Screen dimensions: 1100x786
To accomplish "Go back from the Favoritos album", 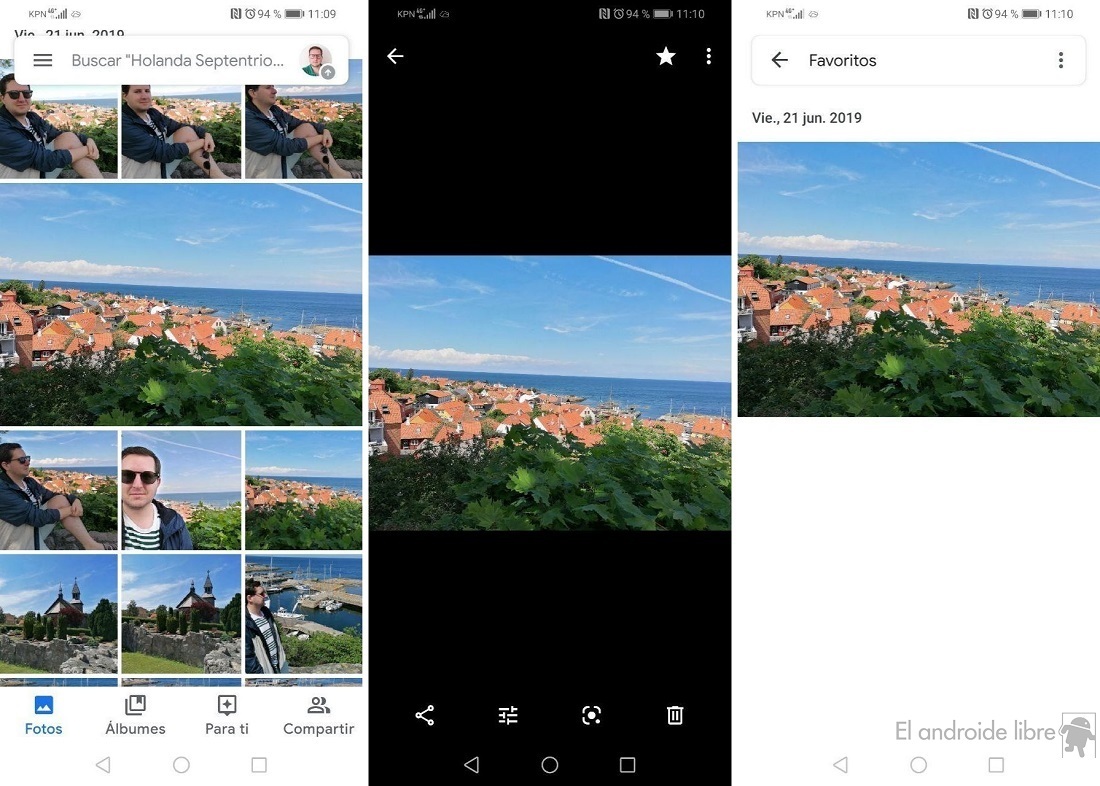I will click(x=780, y=60).
